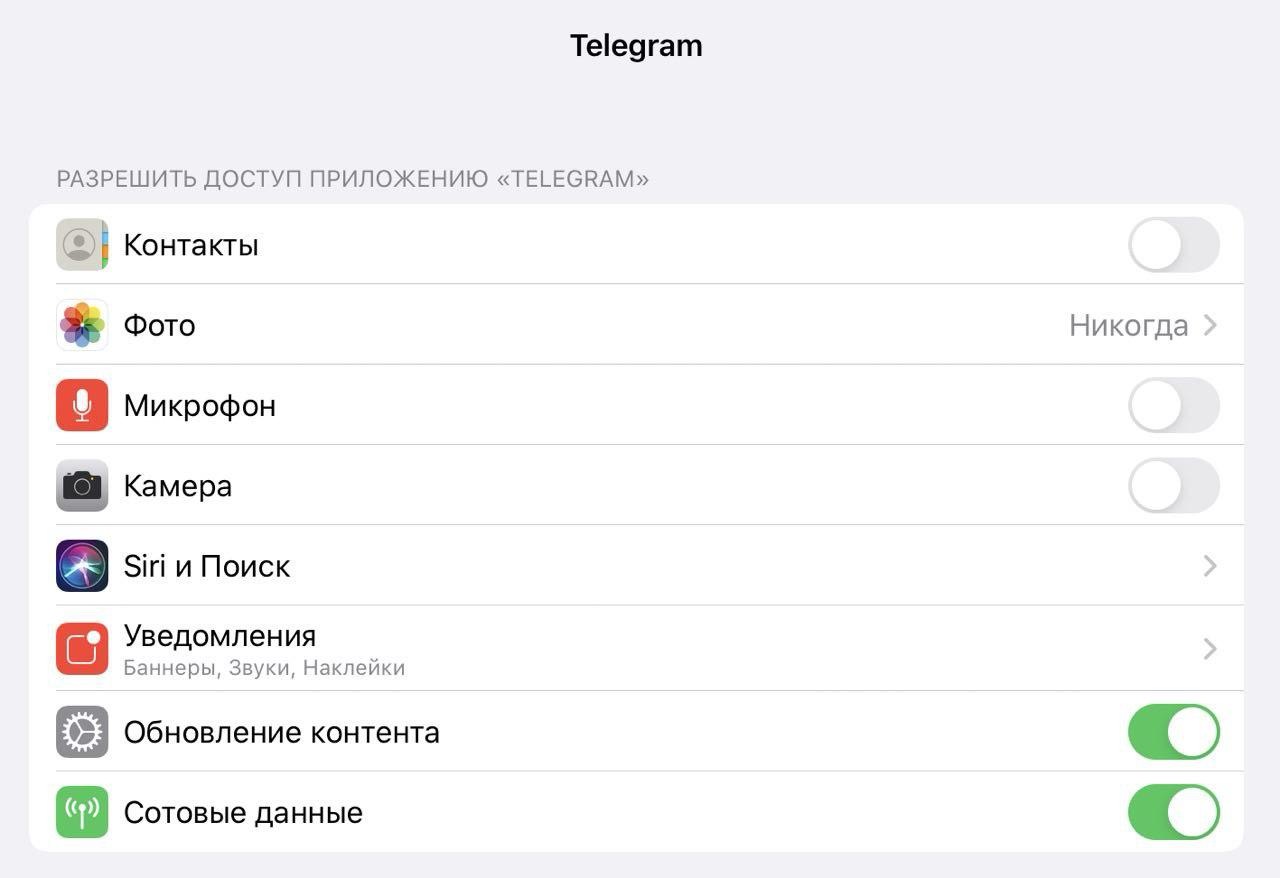Turn on Микрофон toggle
The height and width of the screenshot is (878, 1280).
[1173, 405]
